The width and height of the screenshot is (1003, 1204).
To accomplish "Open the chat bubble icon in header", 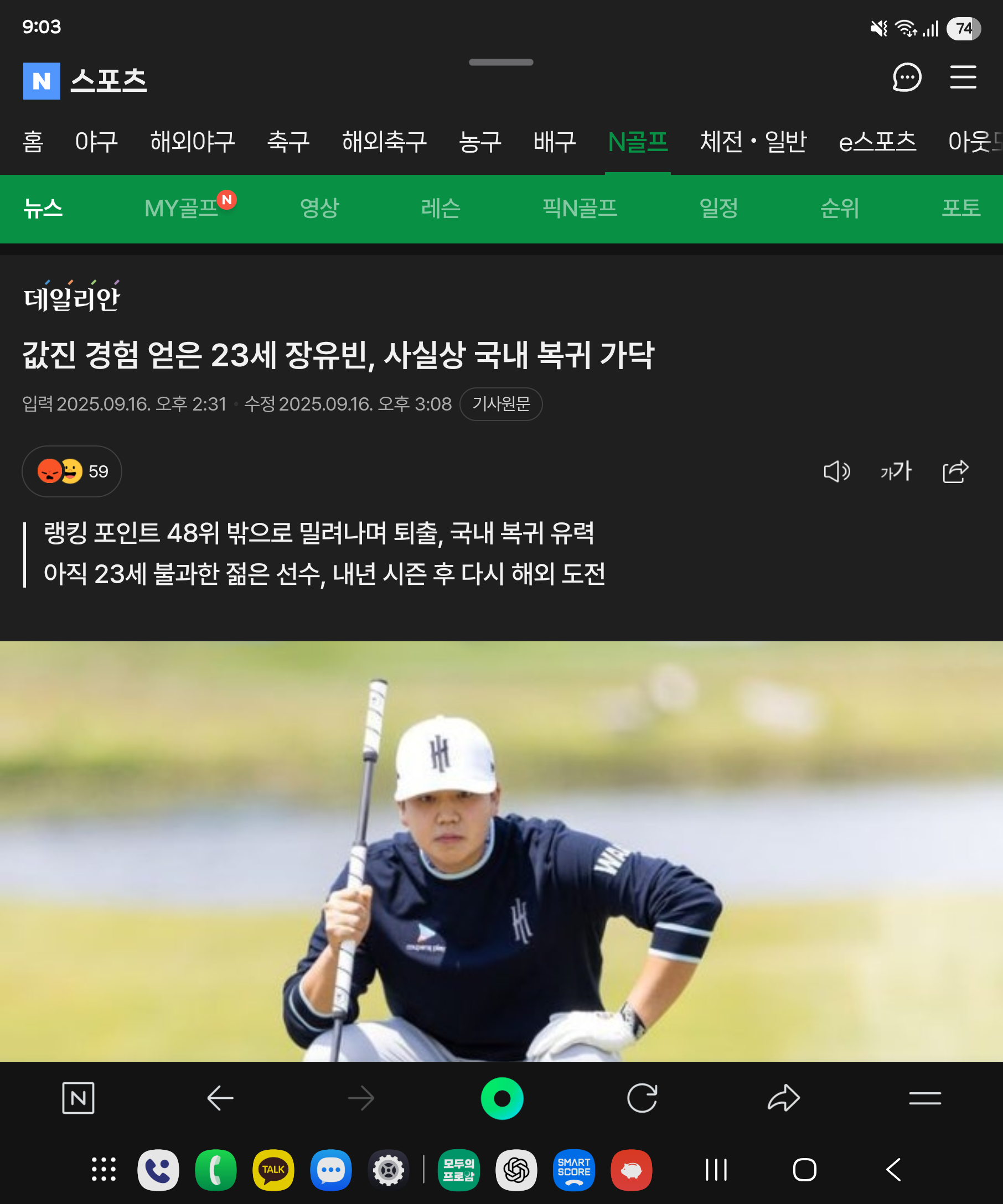I will 907,77.
